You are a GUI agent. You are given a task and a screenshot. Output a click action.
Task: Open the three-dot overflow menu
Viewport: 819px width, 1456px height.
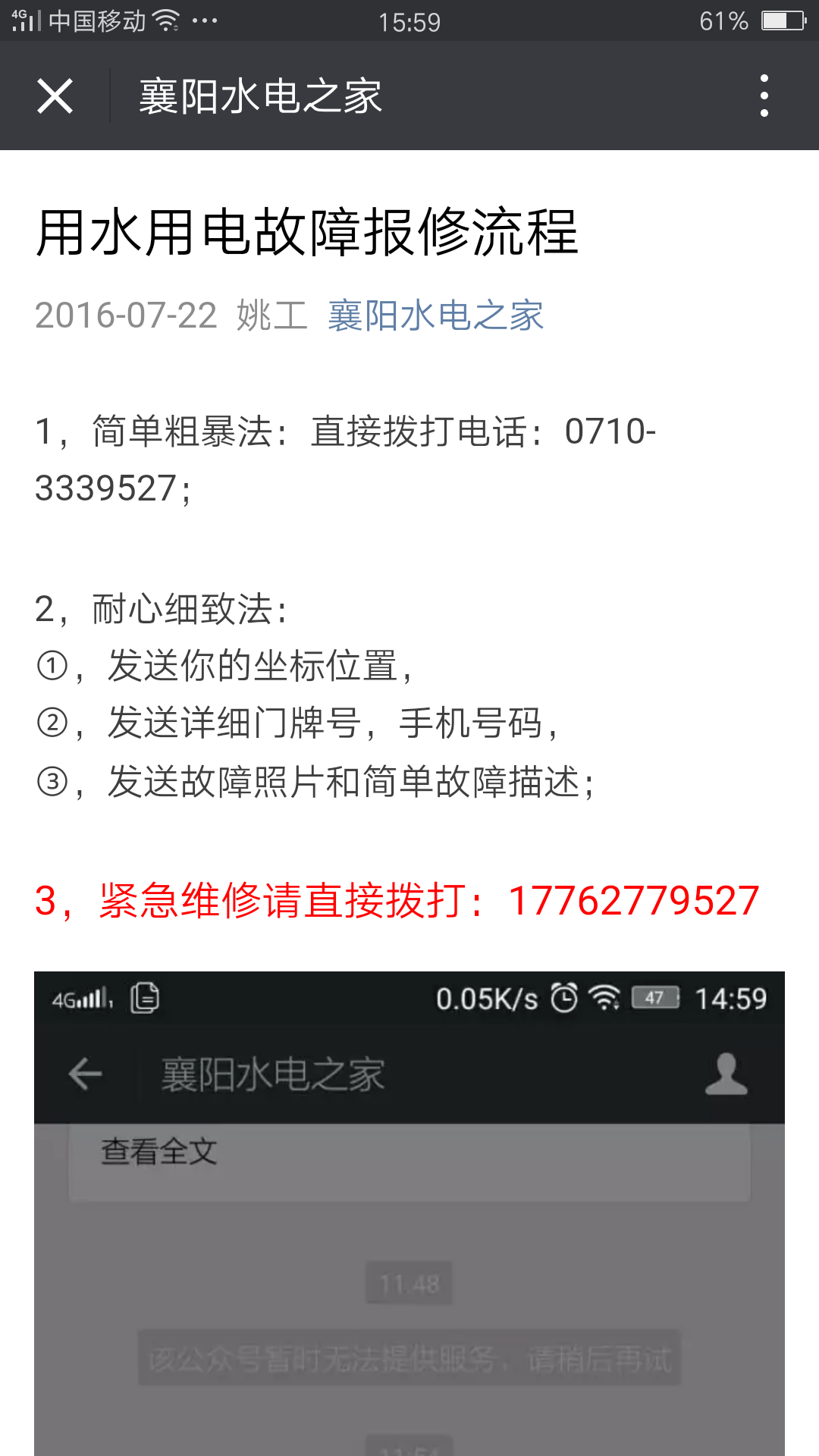[764, 96]
